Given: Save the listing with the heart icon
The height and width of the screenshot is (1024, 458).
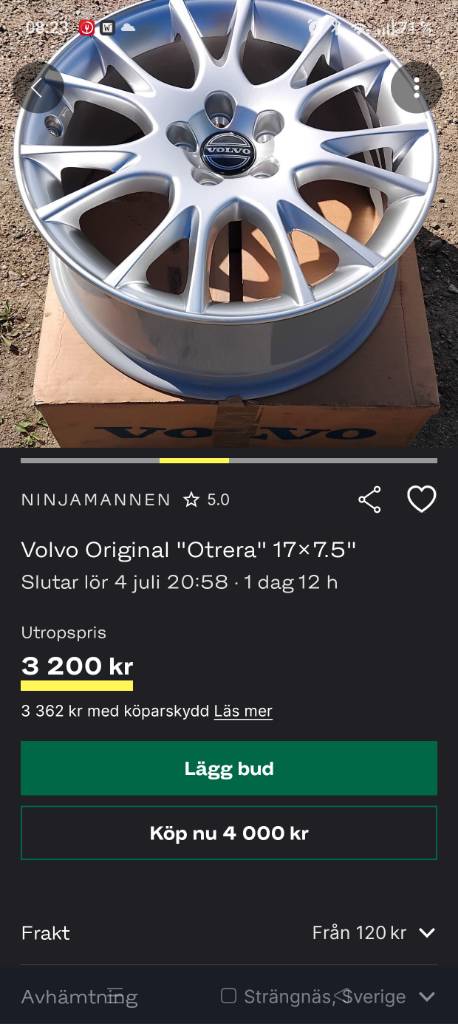Looking at the screenshot, I should 421,500.
